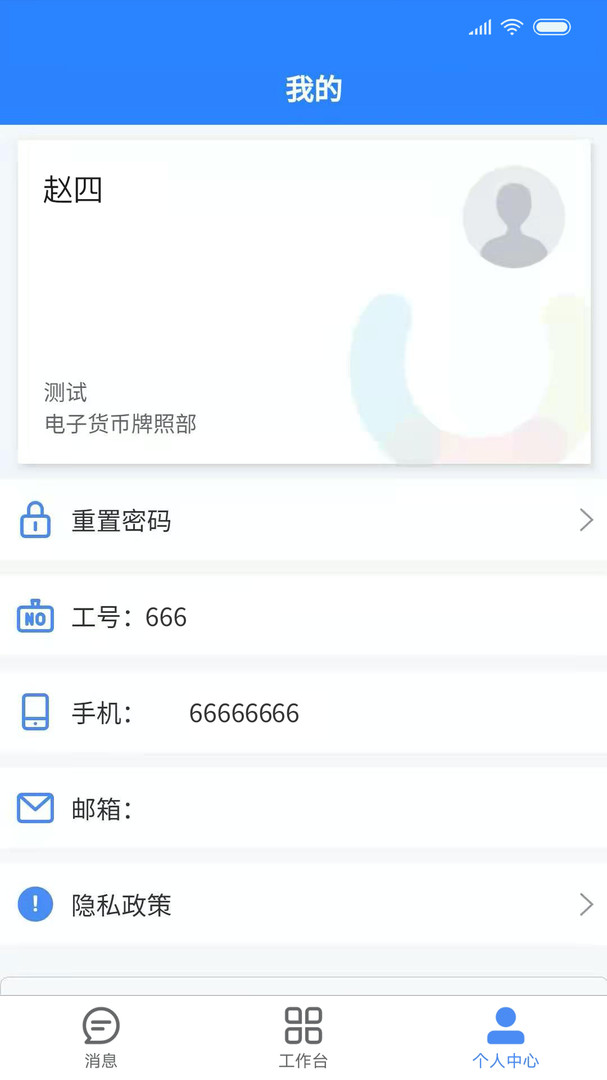Image resolution: width=607 pixels, height=1080 pixels.
Task: Switch to the 消息 tab
Action: [101, 1037]
